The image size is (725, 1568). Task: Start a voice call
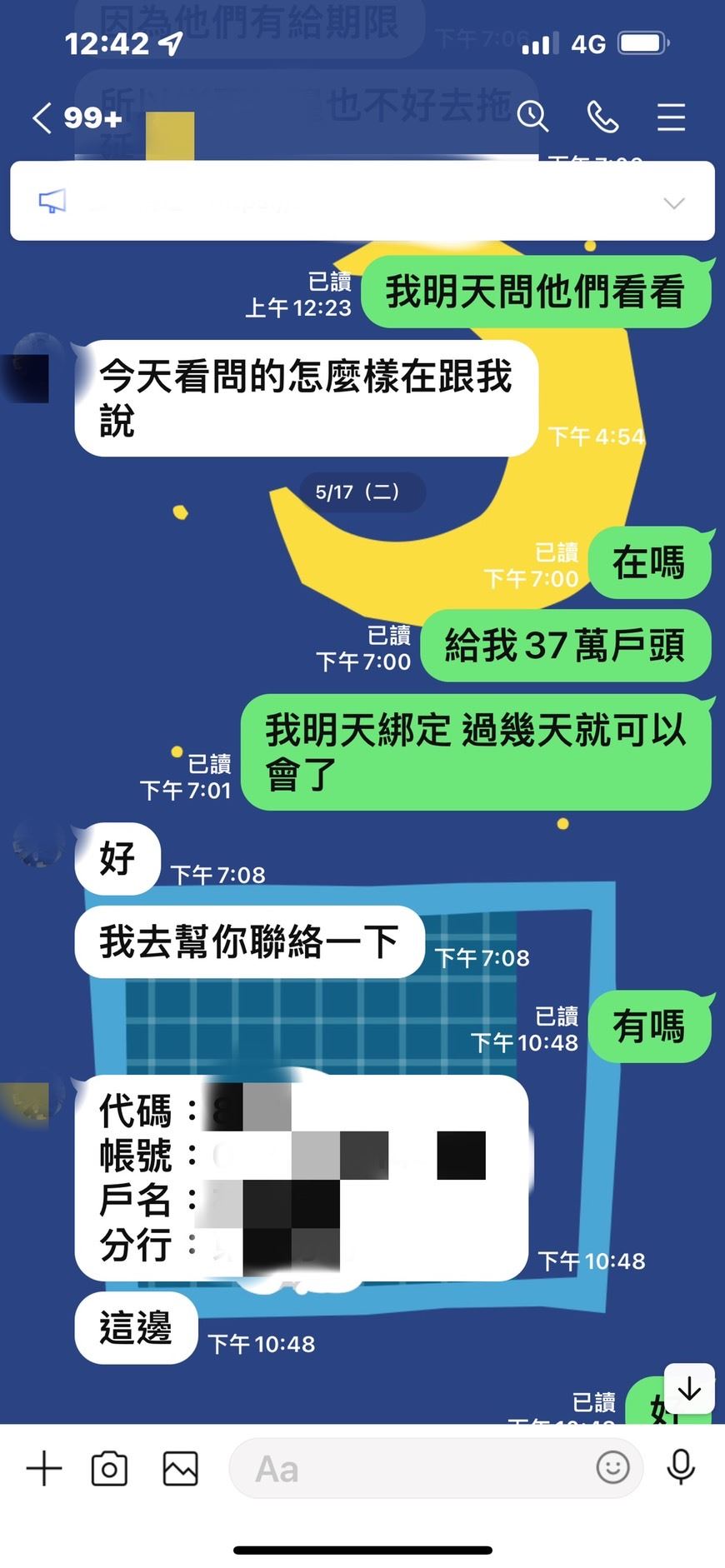(602, 117)
